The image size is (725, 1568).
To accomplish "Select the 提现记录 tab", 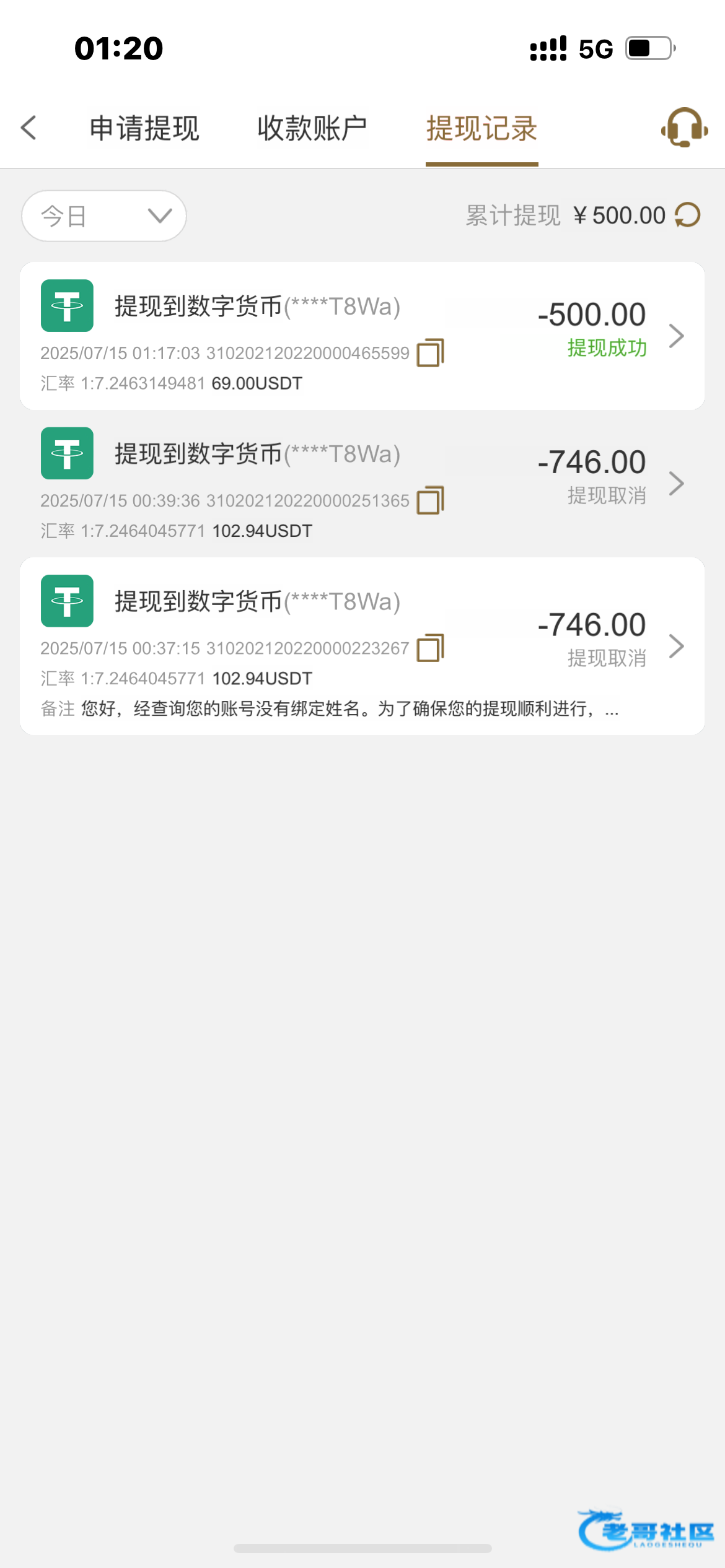I will point(481,129).
